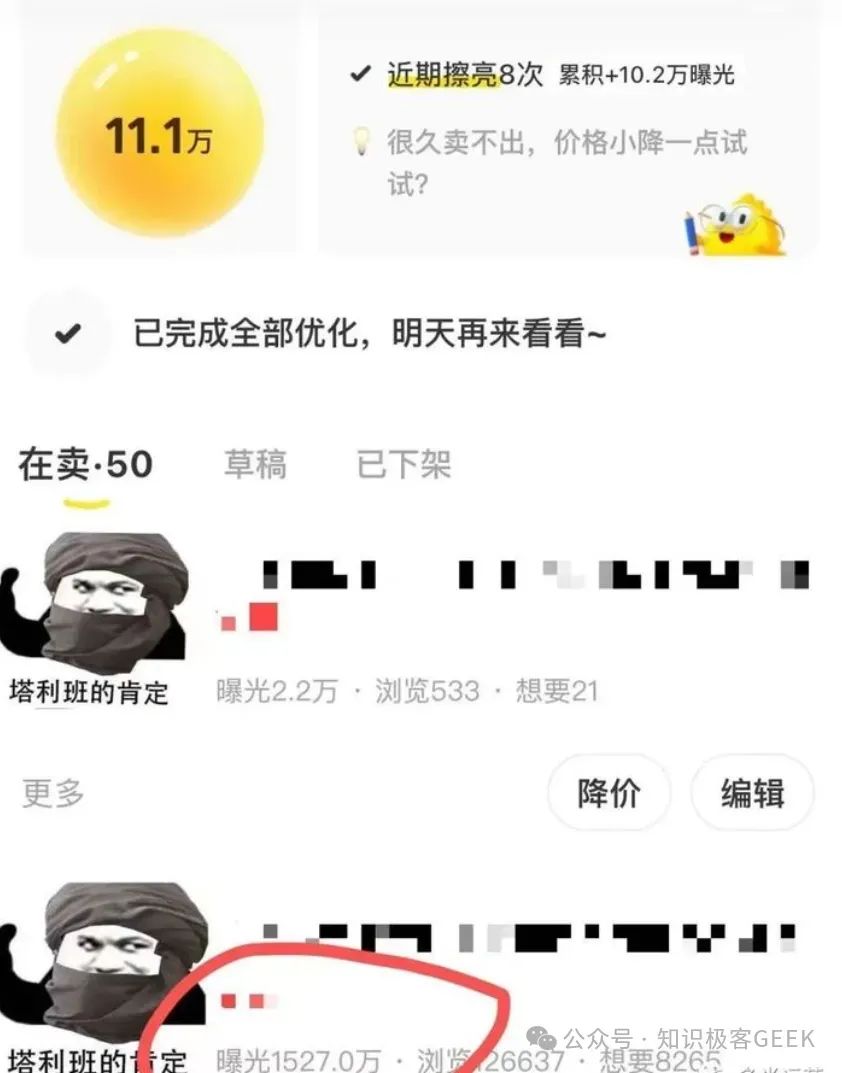The image size is (842, 1073).
Task: Tap 降价 to lower the price
Action: pyautogui.click(x=608, y=794)
